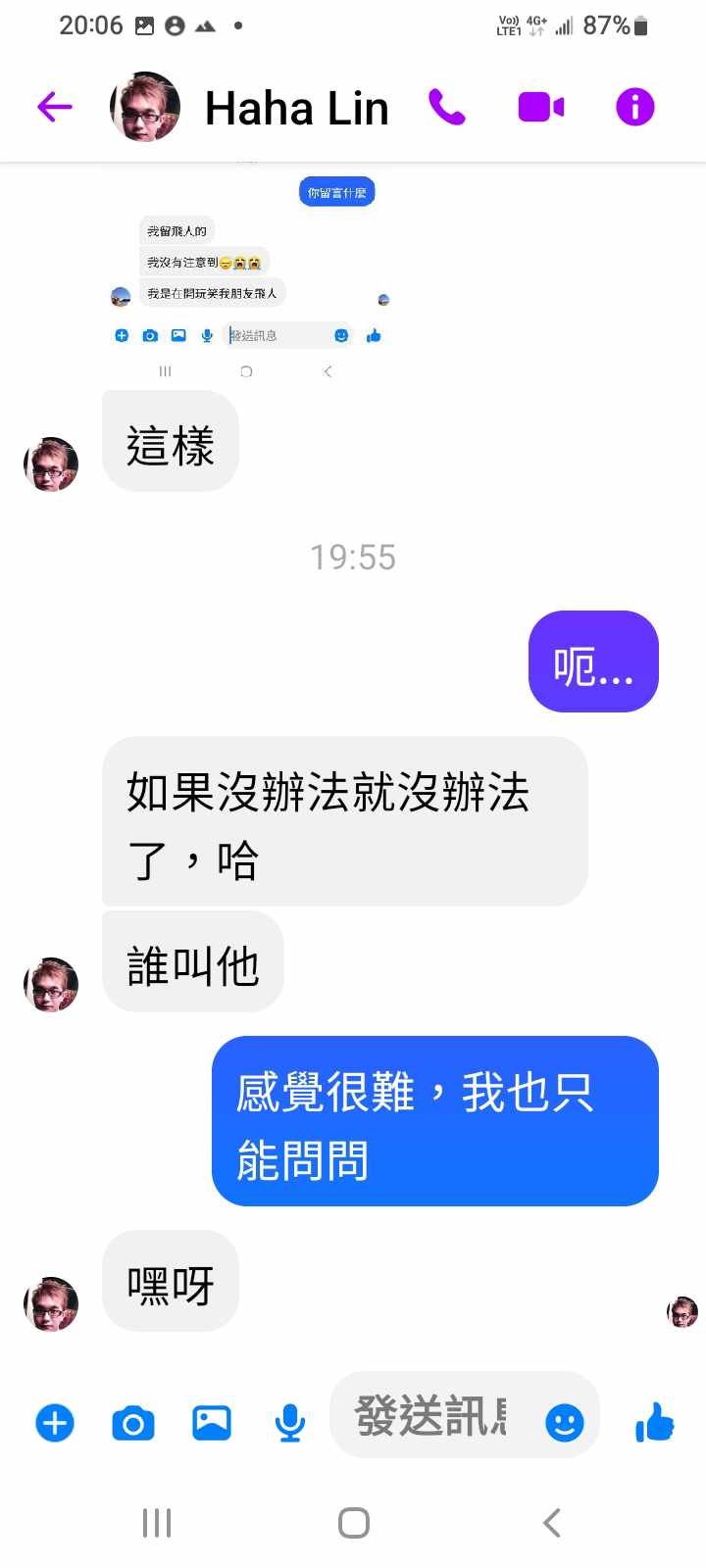
Task: Go back to the chat list
Action: (55, 107)
